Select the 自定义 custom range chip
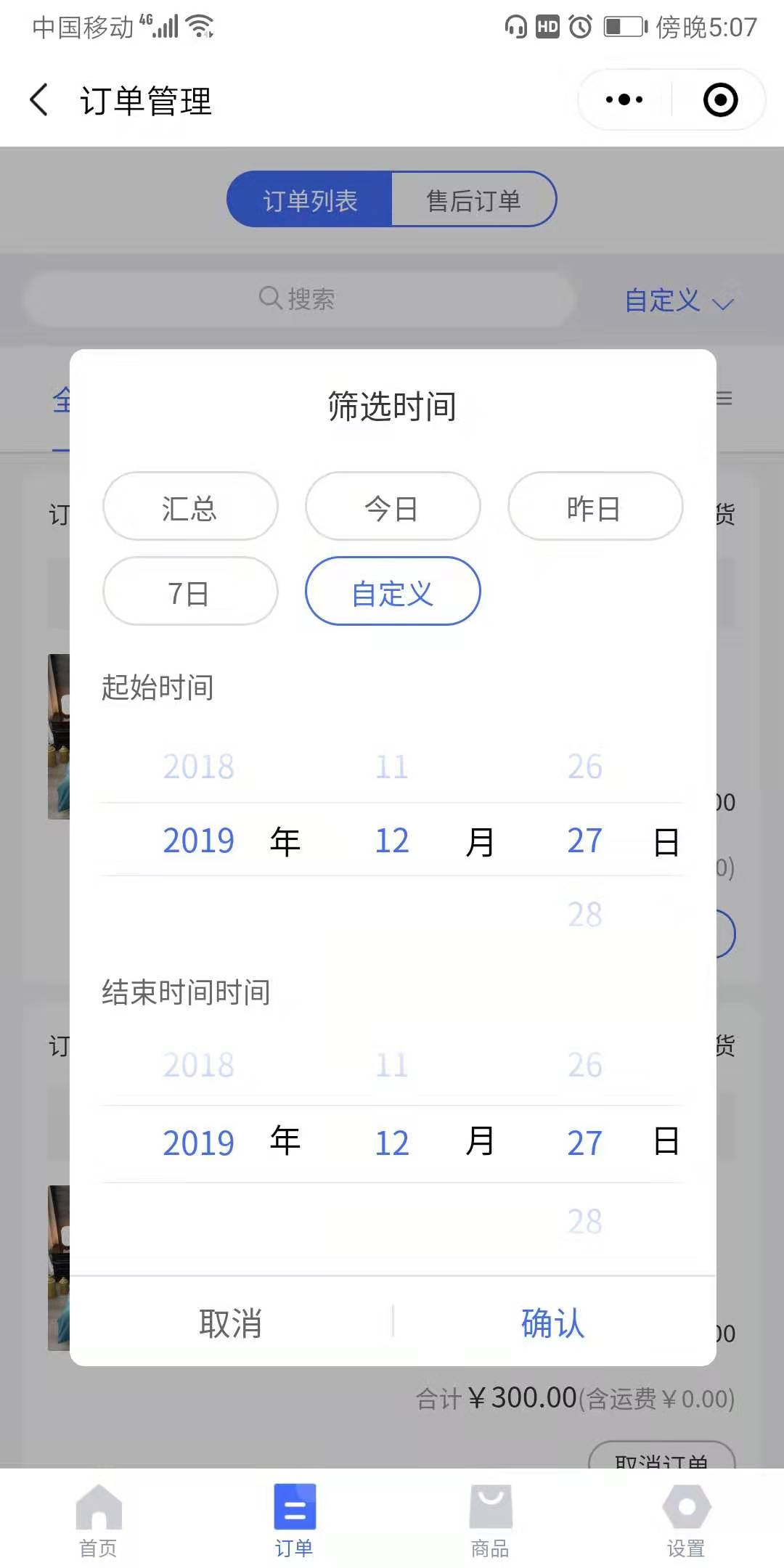This screenshot has height=1568, width=784. pyautogui.click(x=392, y=592)
